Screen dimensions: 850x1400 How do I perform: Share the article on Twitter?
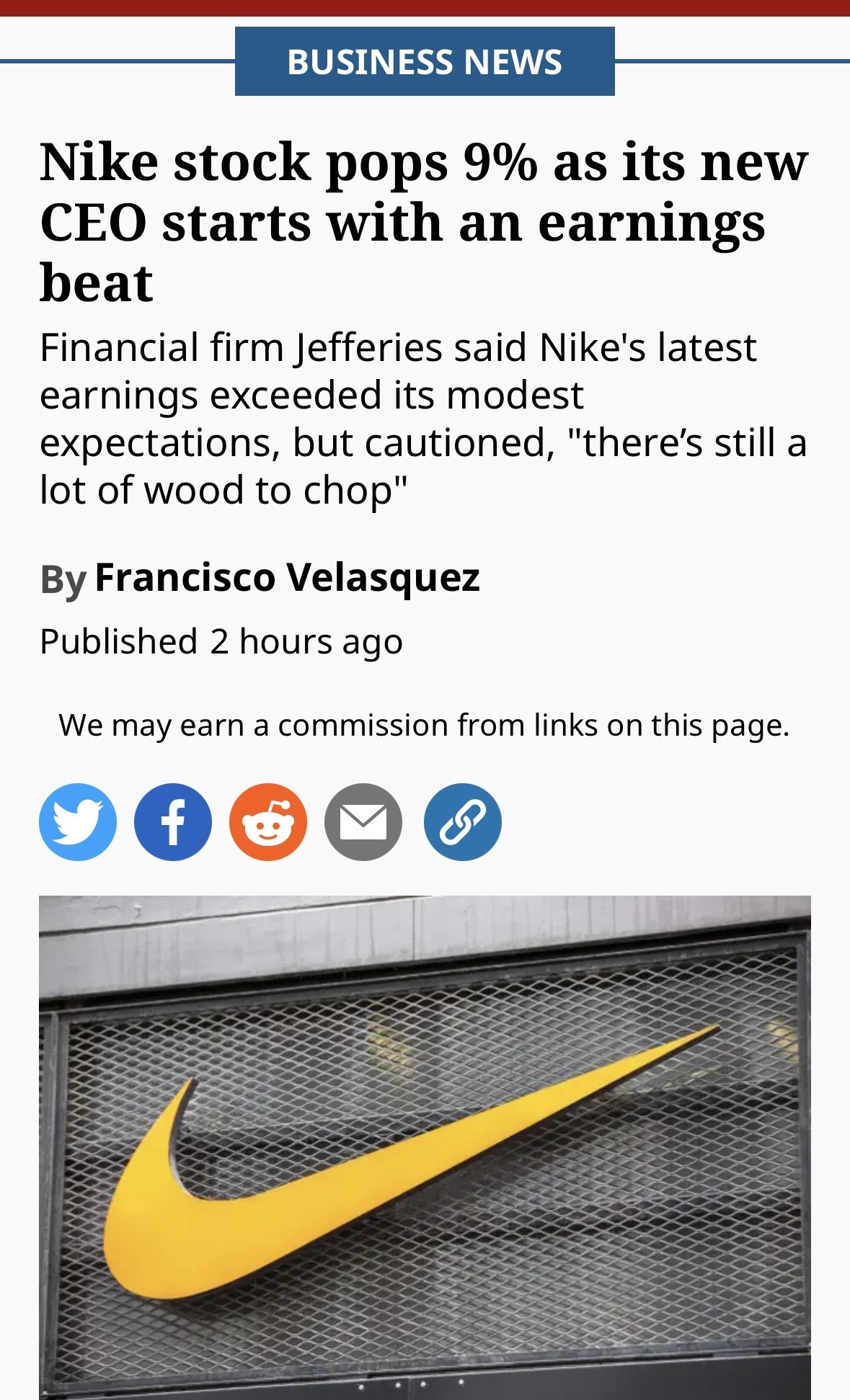78,821
